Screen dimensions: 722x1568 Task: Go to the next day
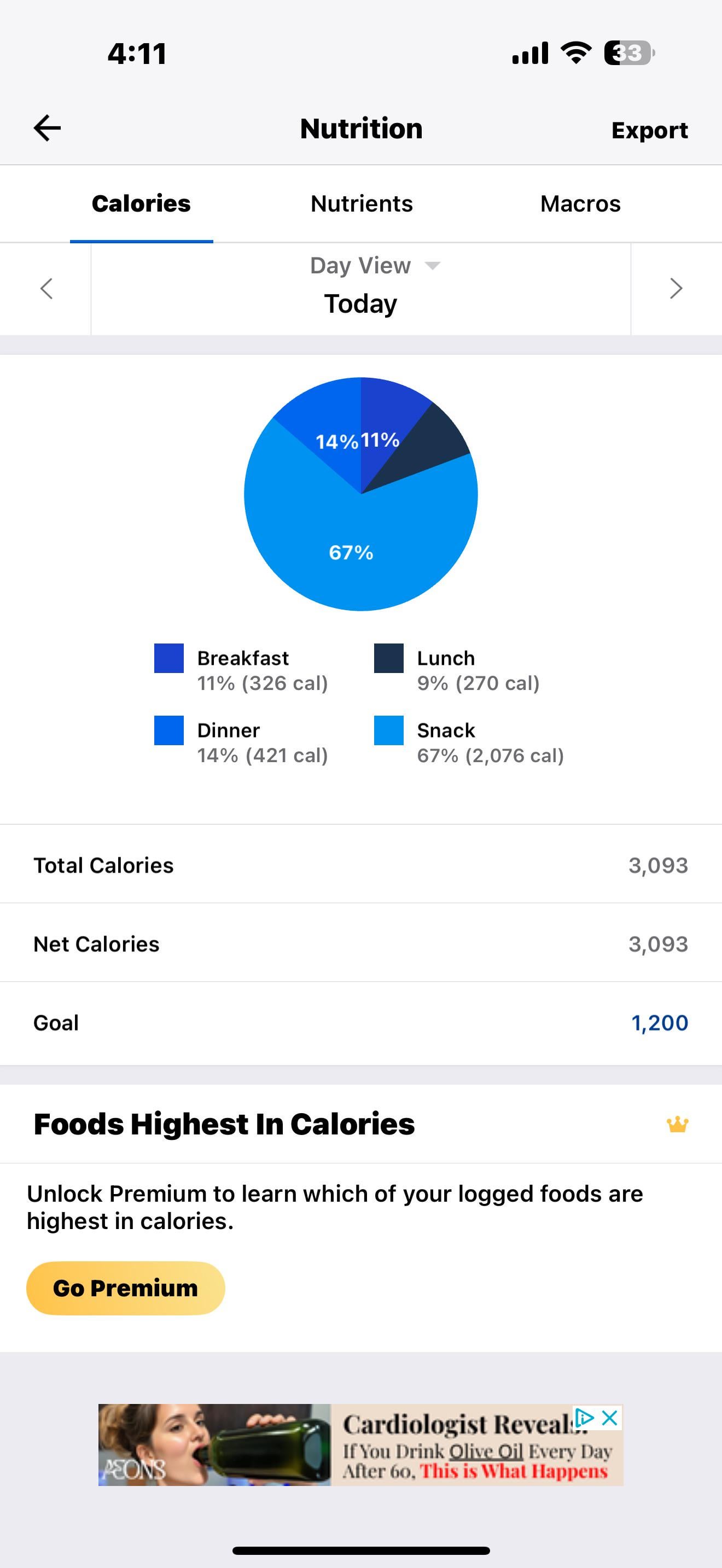pyautogui.click(x=676, y=289)
